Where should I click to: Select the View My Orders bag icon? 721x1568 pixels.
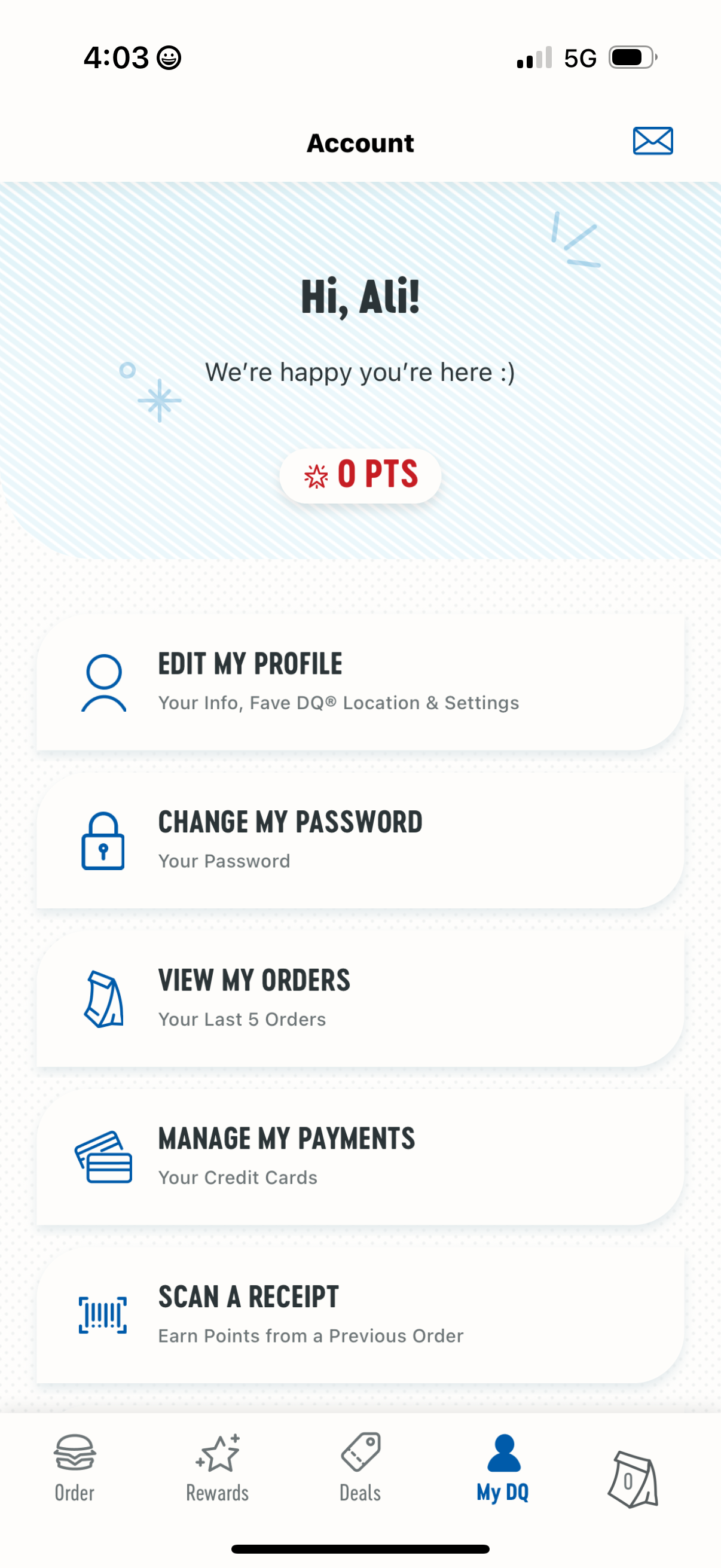click(x=104, y=998)
